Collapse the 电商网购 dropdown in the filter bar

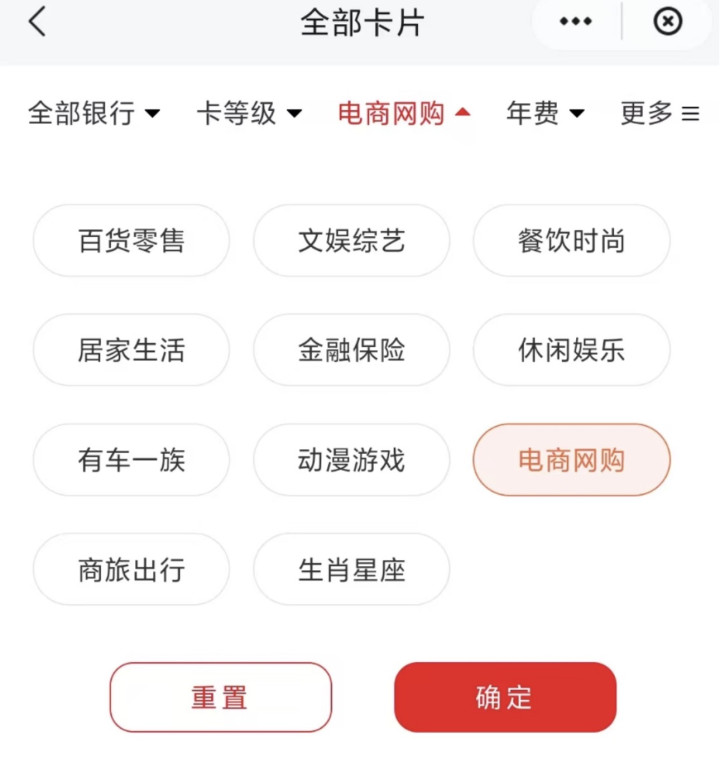pyautogui.click(x=404, y=113)
